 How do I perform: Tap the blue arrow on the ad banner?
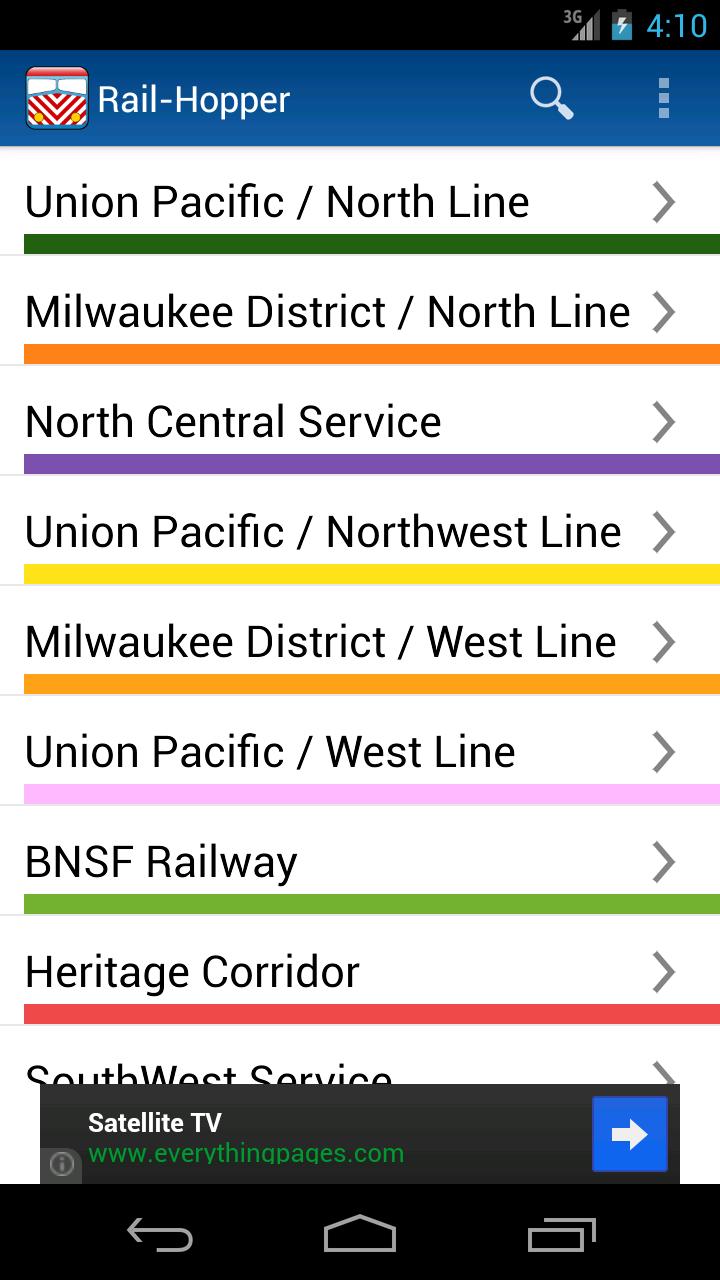coord(629,1134)
